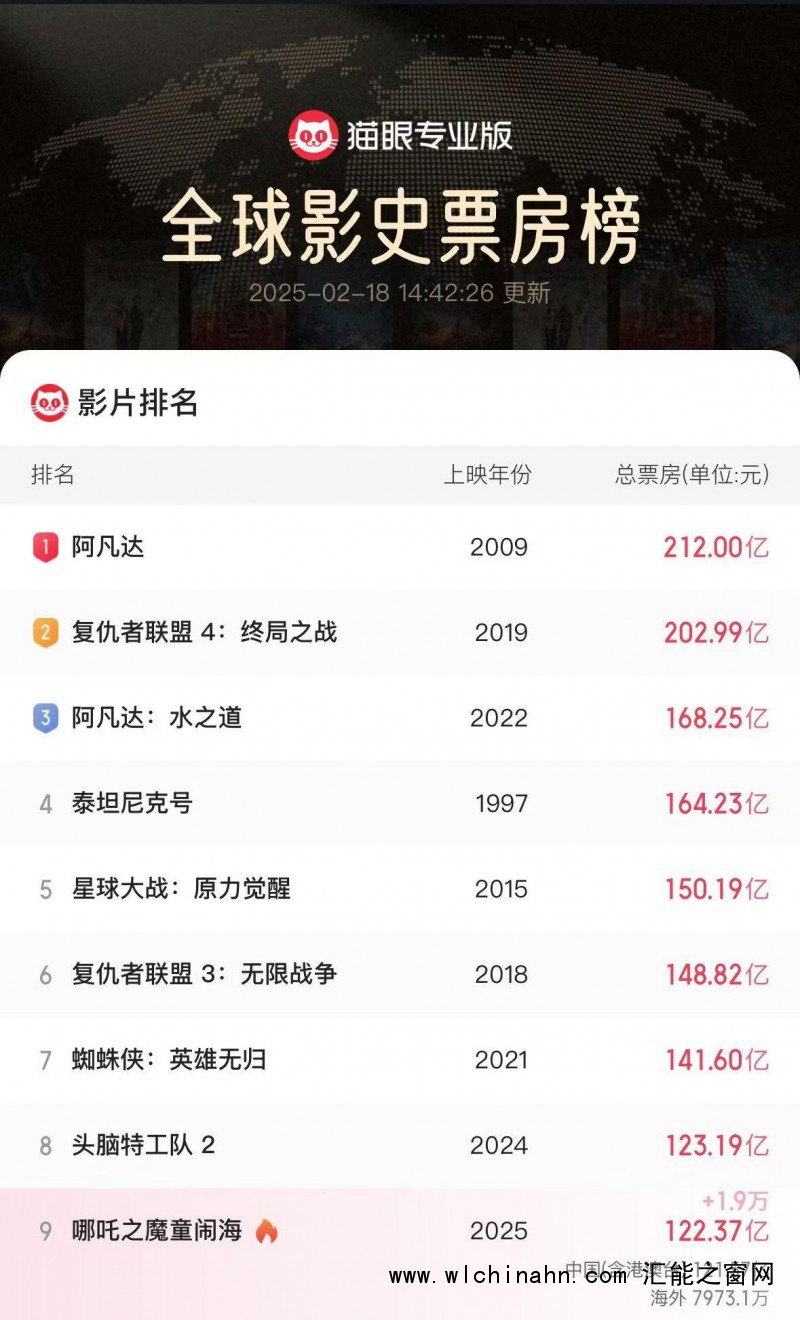Click the red rank 1 badge beside 阿凡达
The image size is (800, 1320).
point(44,547)
